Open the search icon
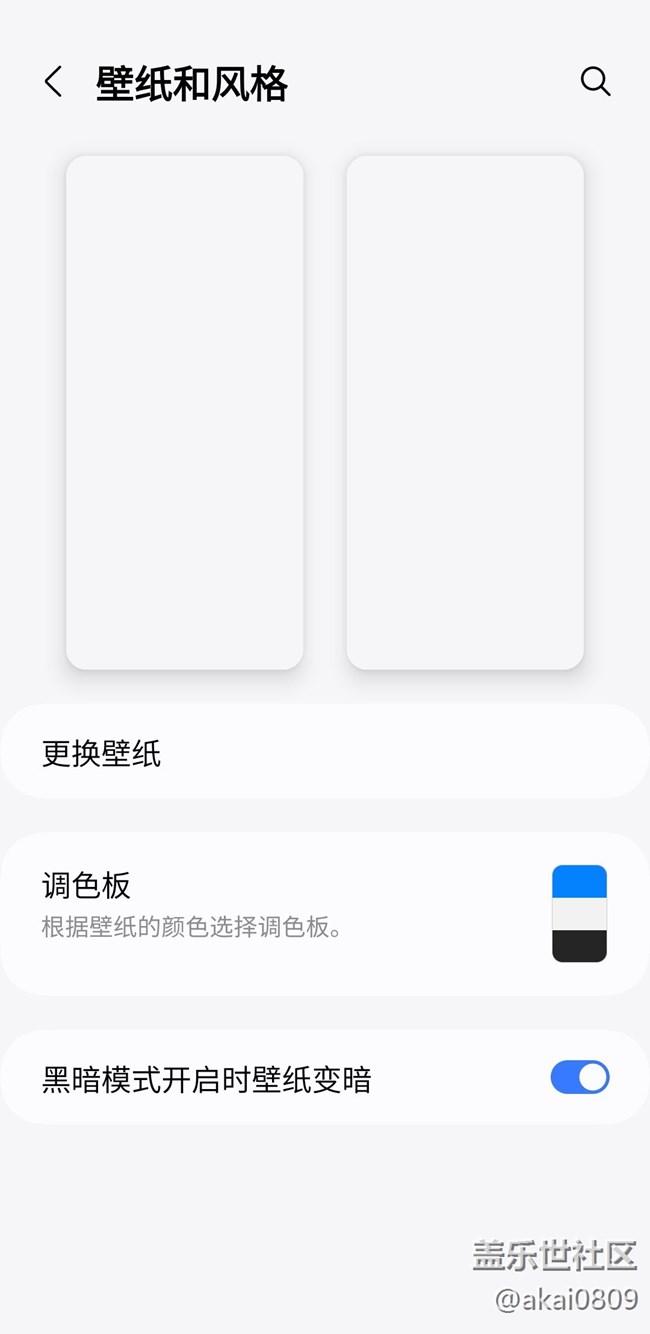The width and height of the screenshot is (650, 1334). (x=595, y=82)
